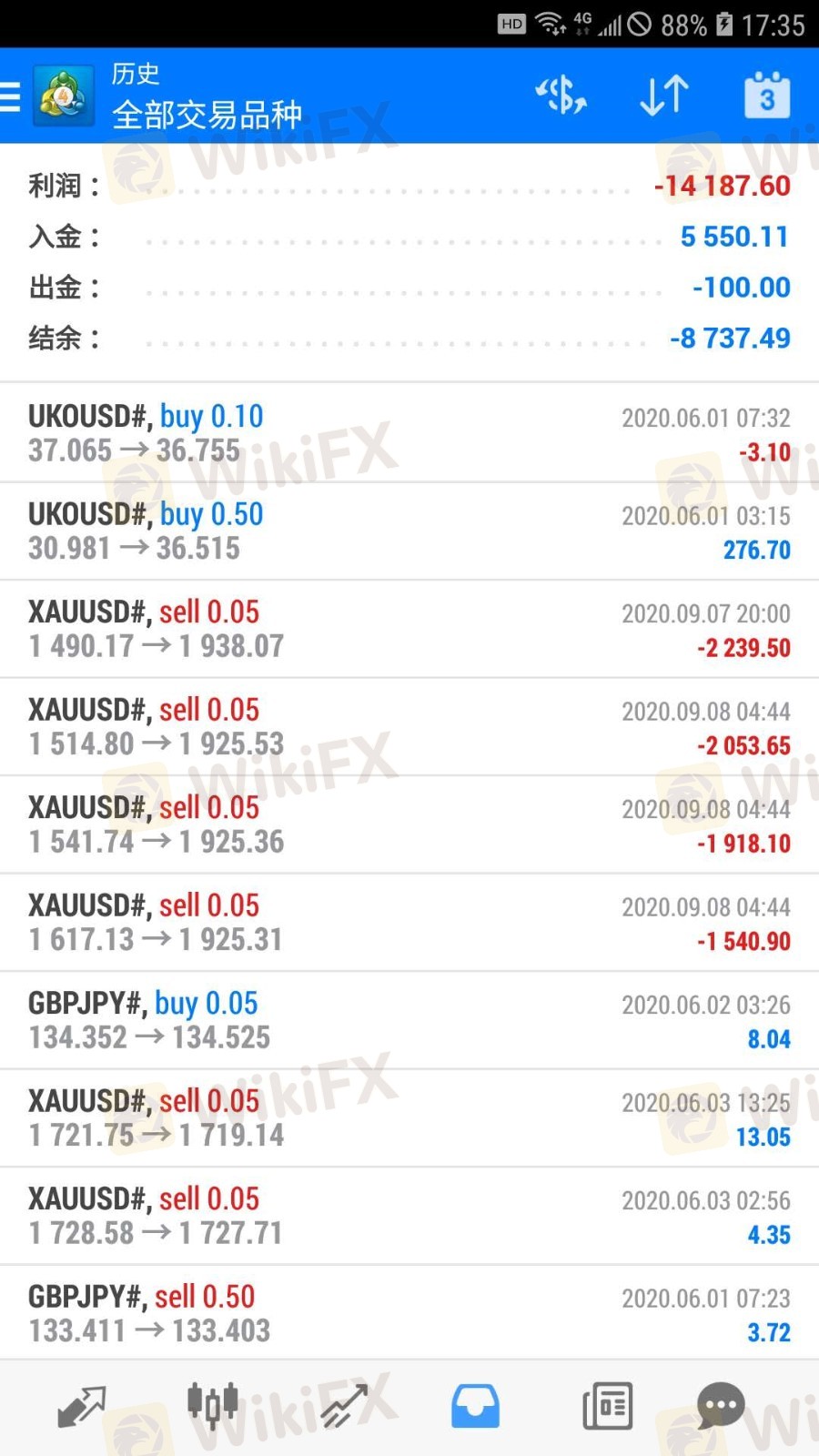The image size is (819, 1456).
Task: Open the hamburger drawer menu
Action: coord(11,96)
